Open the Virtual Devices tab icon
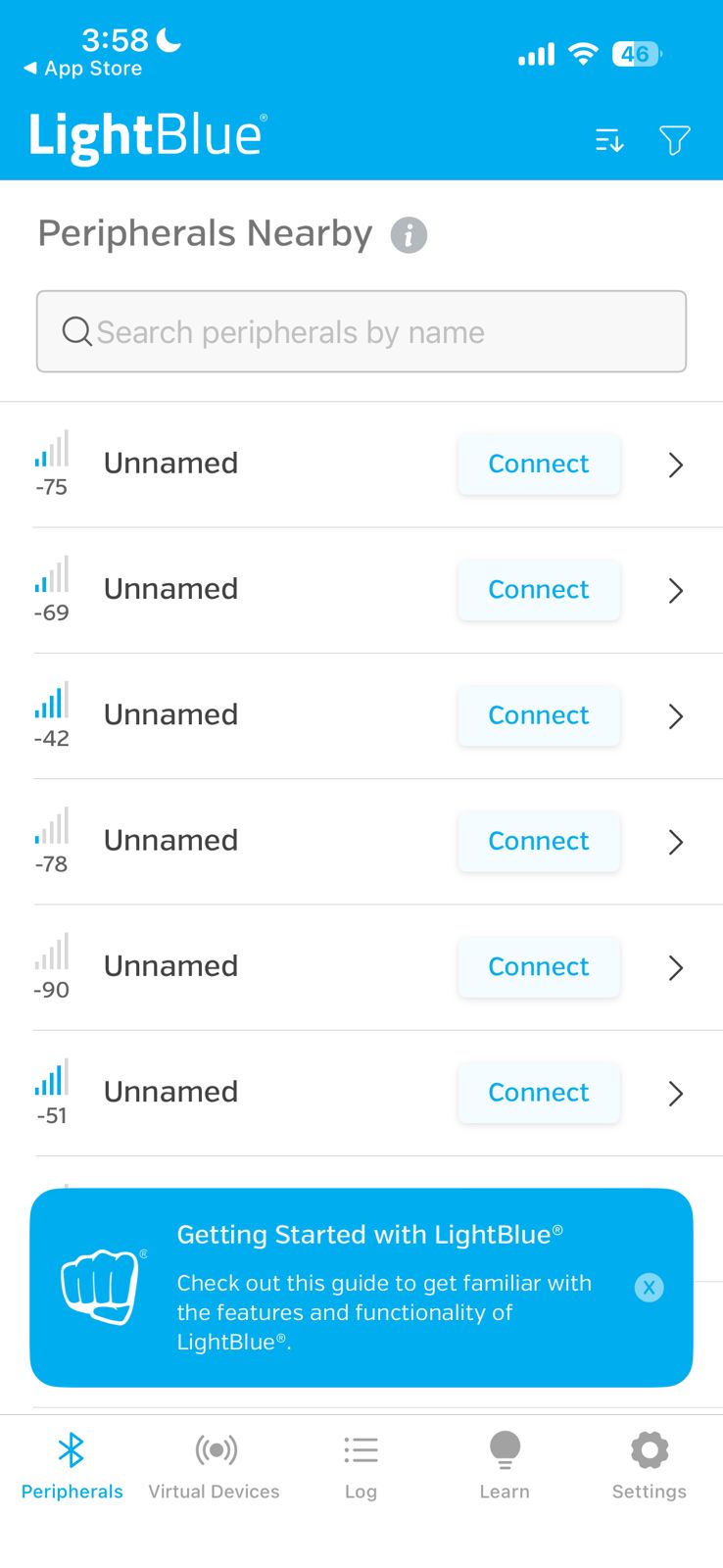Image resolution: width=723 pixels, height=1568 pixels. tap(215, 1448)
